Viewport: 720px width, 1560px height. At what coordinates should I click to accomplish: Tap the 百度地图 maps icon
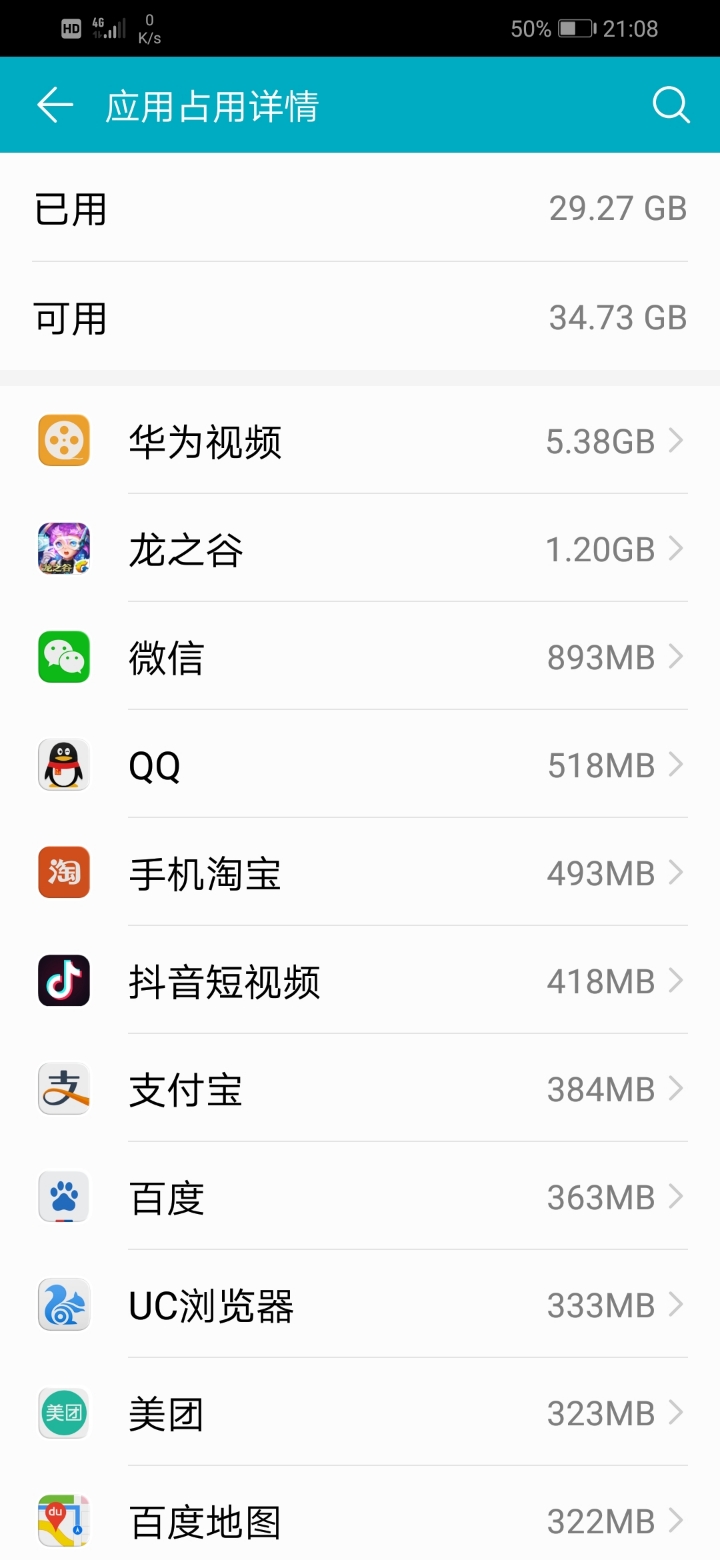pos(63,1520)
